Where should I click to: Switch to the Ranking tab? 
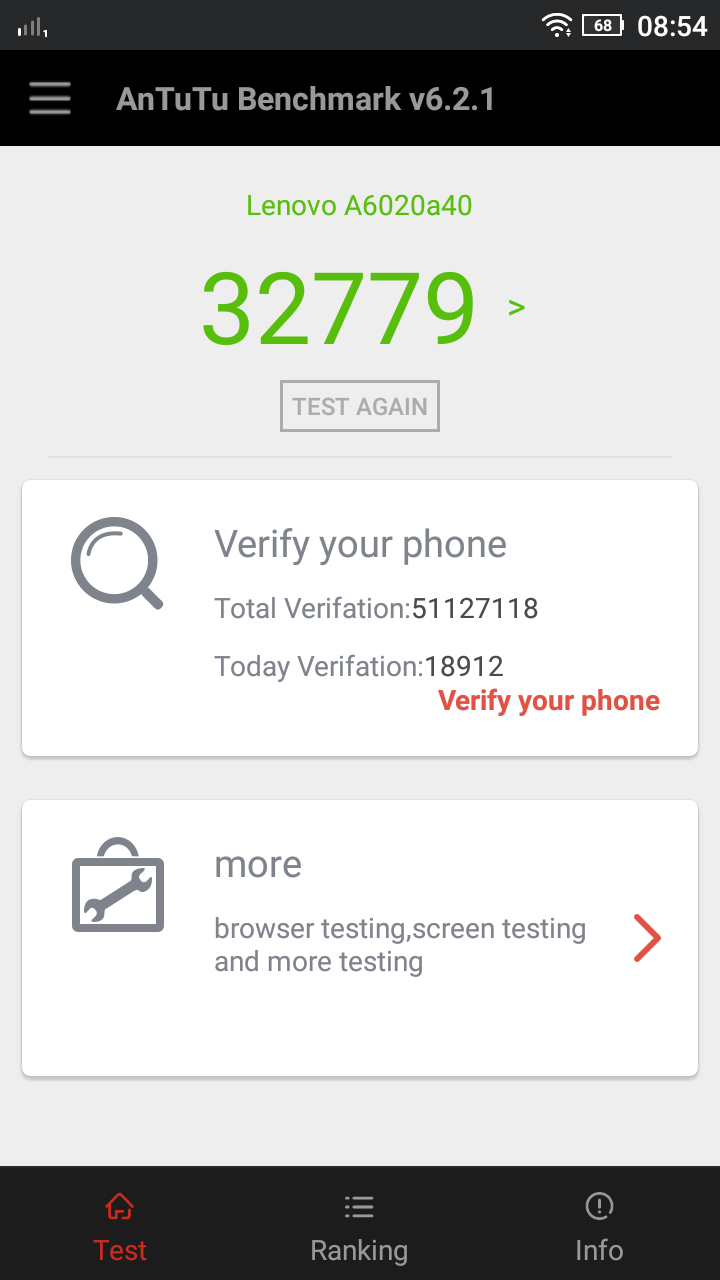(359, 1225)
